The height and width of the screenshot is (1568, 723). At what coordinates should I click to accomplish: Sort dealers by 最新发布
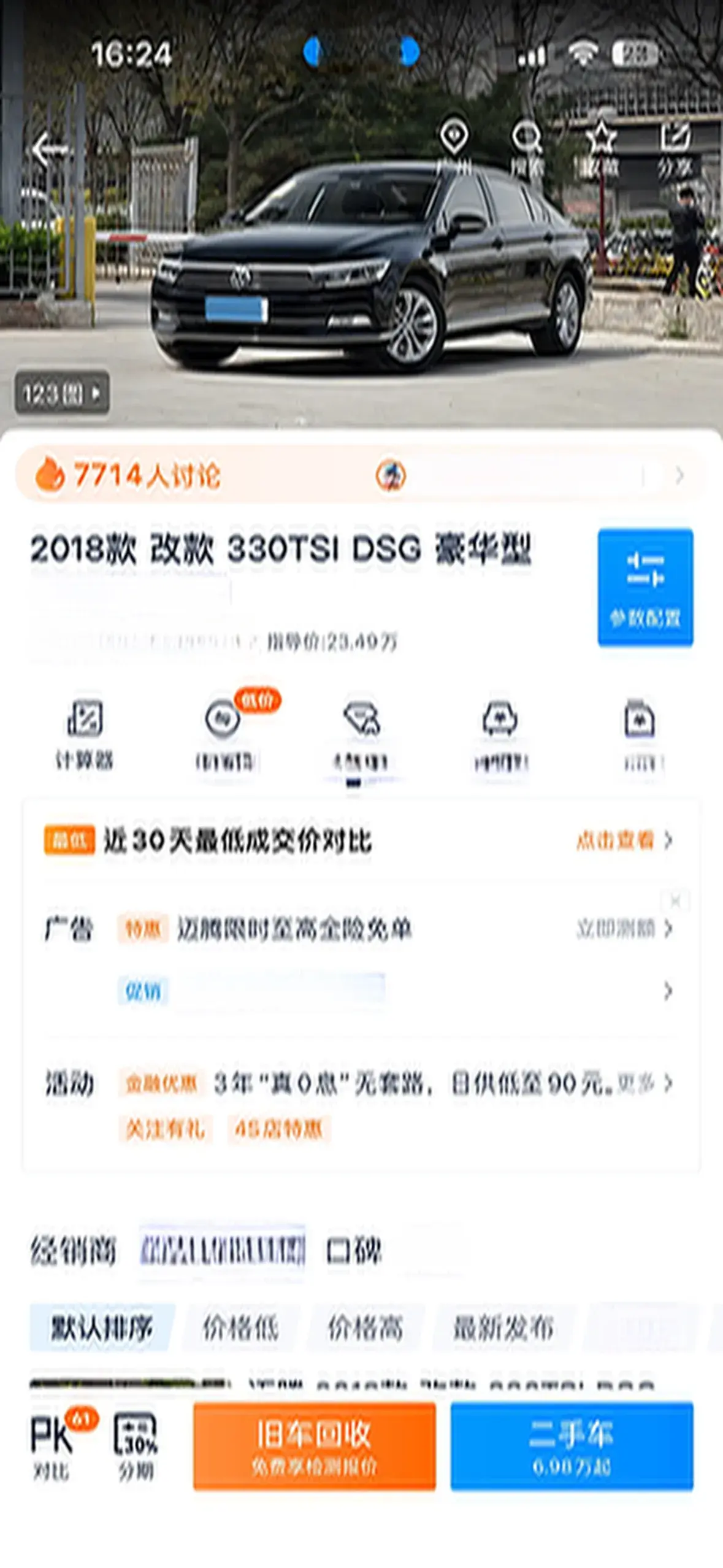click(x=503, y=1328)
